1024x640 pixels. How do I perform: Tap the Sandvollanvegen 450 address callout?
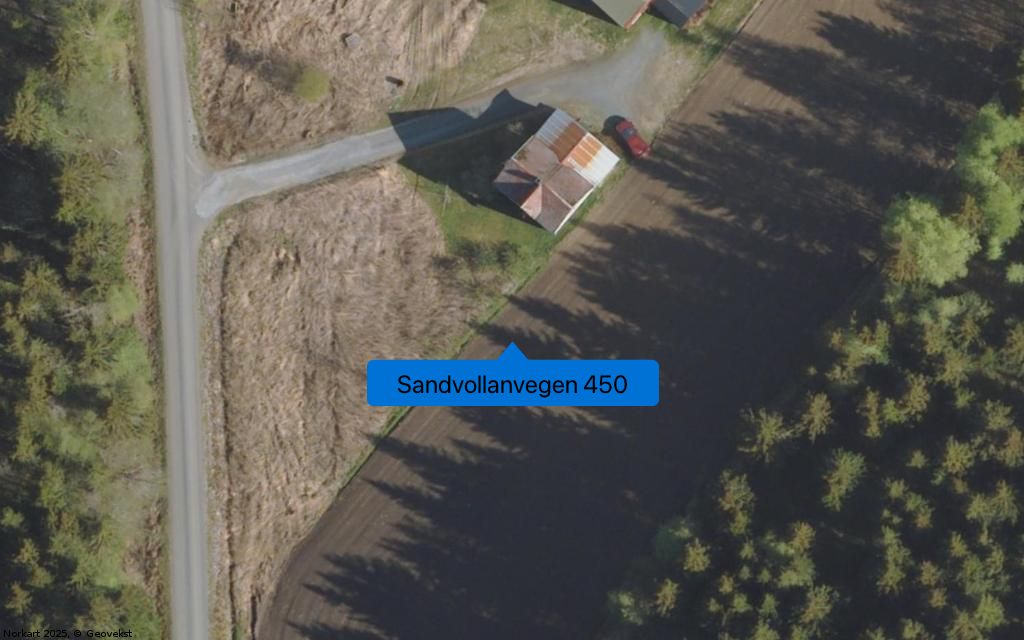pos(512,384)
